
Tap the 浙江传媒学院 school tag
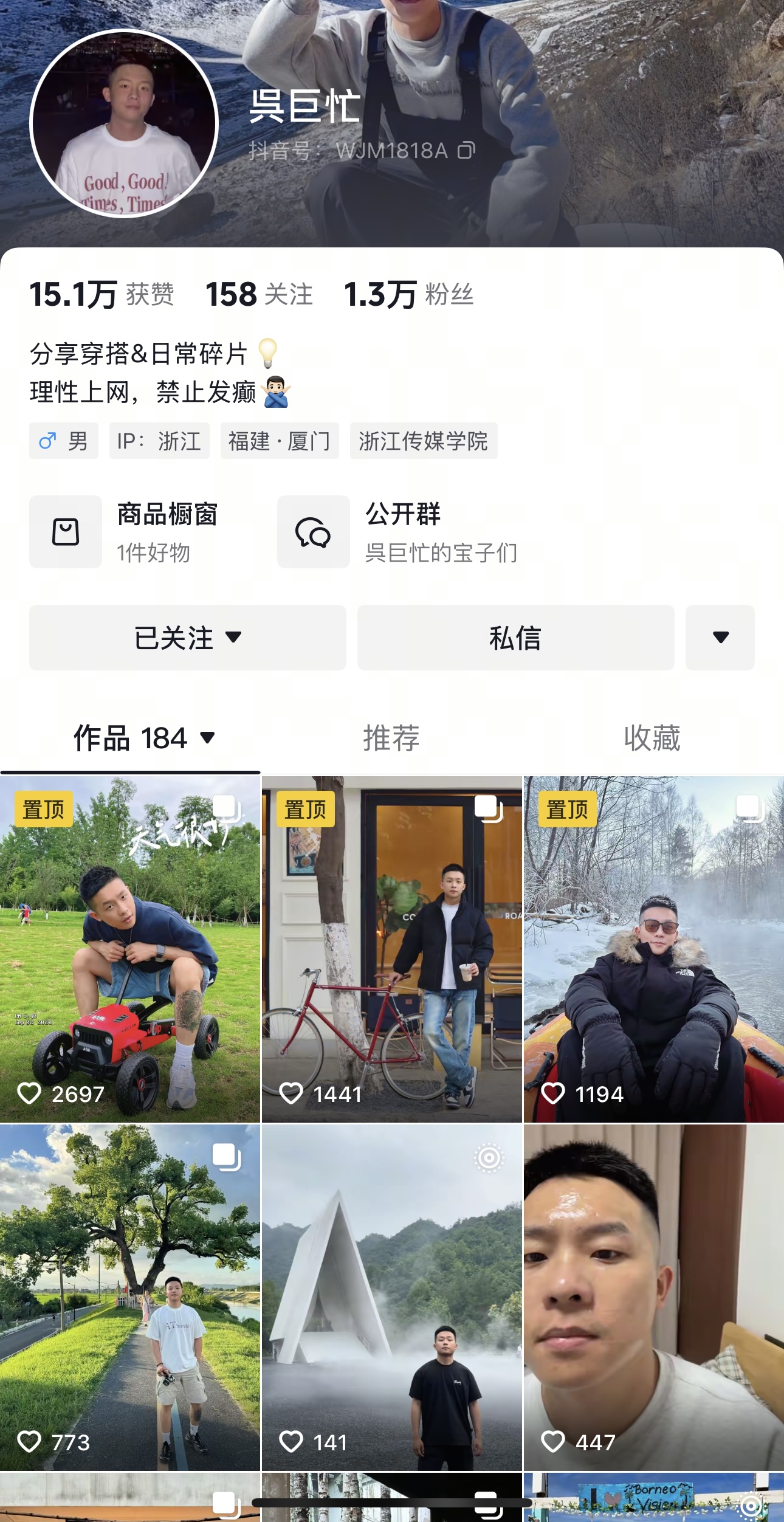tap(423, 441)
